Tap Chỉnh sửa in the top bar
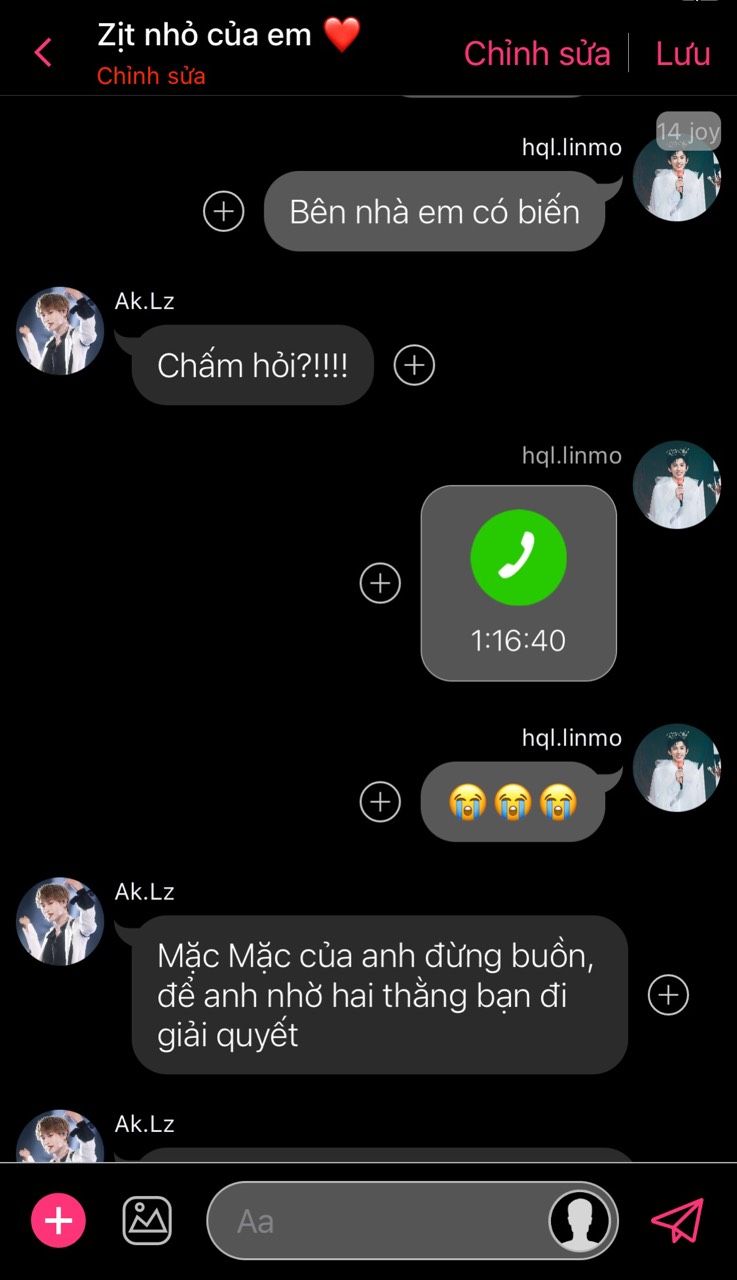 pos(537,53)
